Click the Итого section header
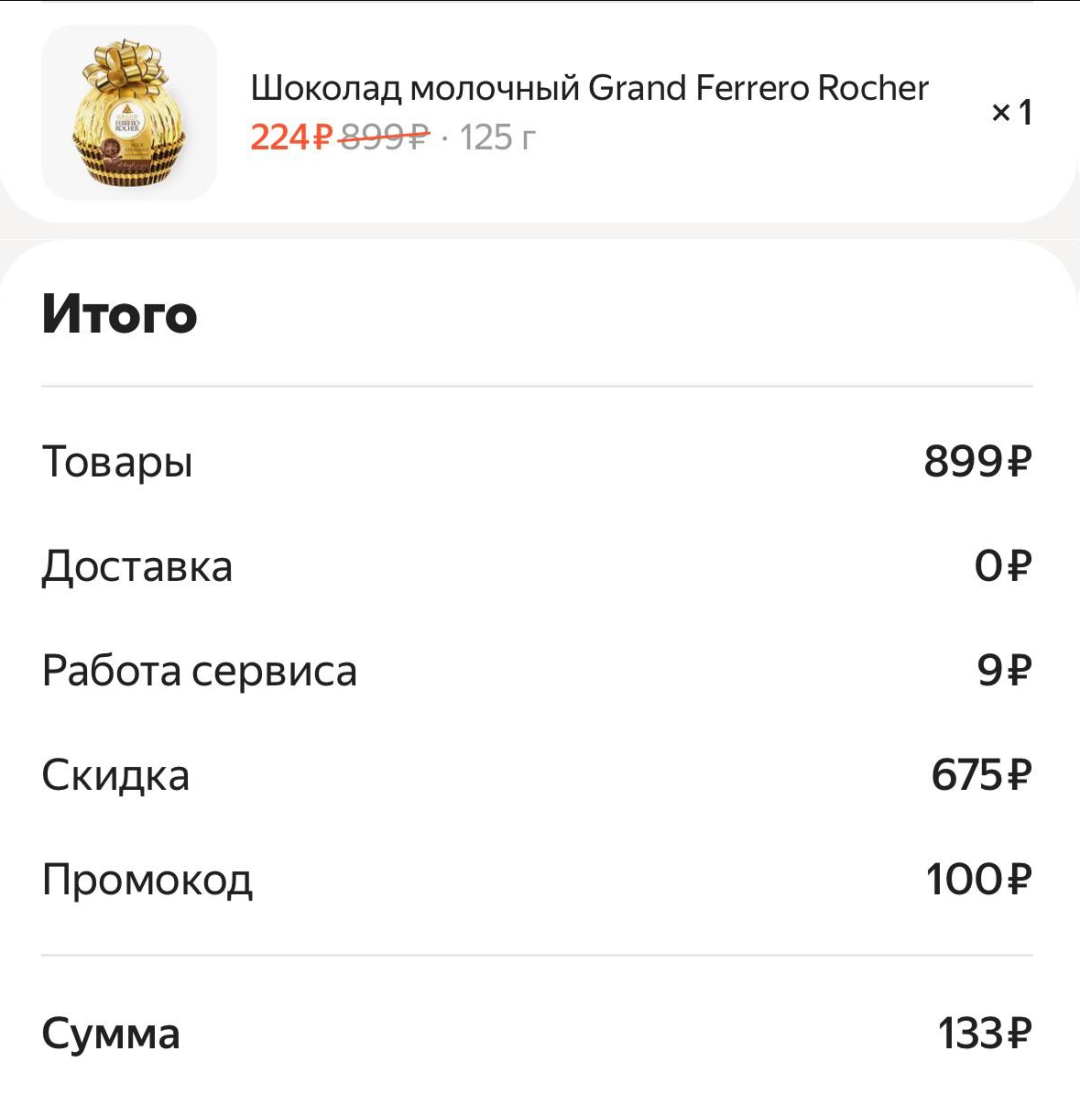 119,315
